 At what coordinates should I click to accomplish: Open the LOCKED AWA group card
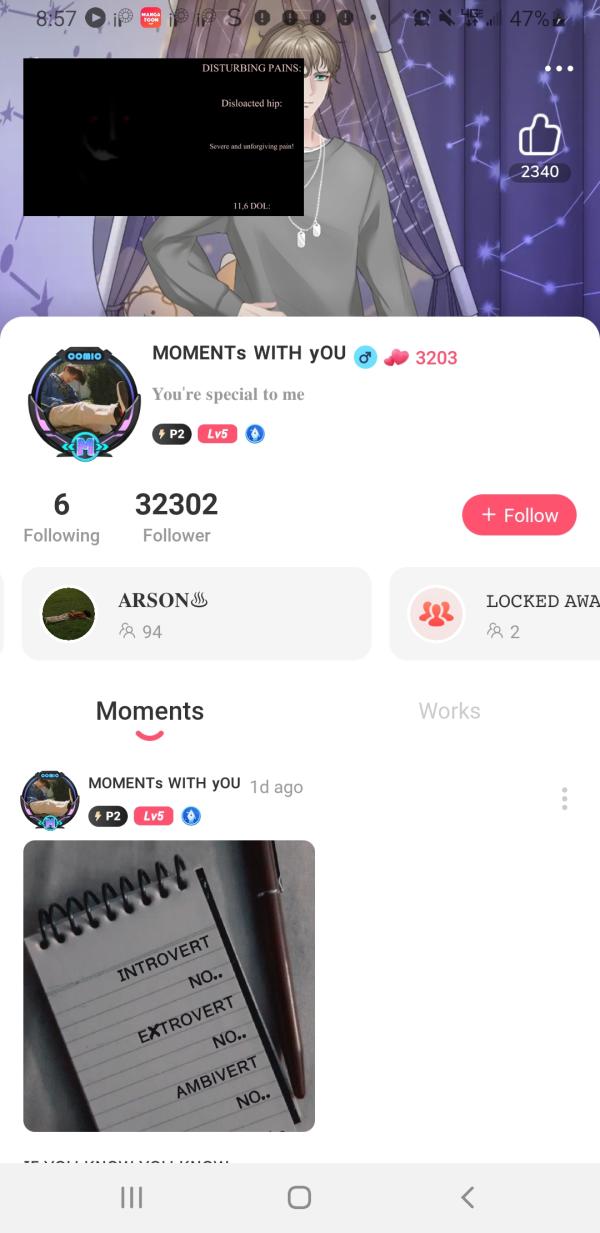[x=495, y=614]
